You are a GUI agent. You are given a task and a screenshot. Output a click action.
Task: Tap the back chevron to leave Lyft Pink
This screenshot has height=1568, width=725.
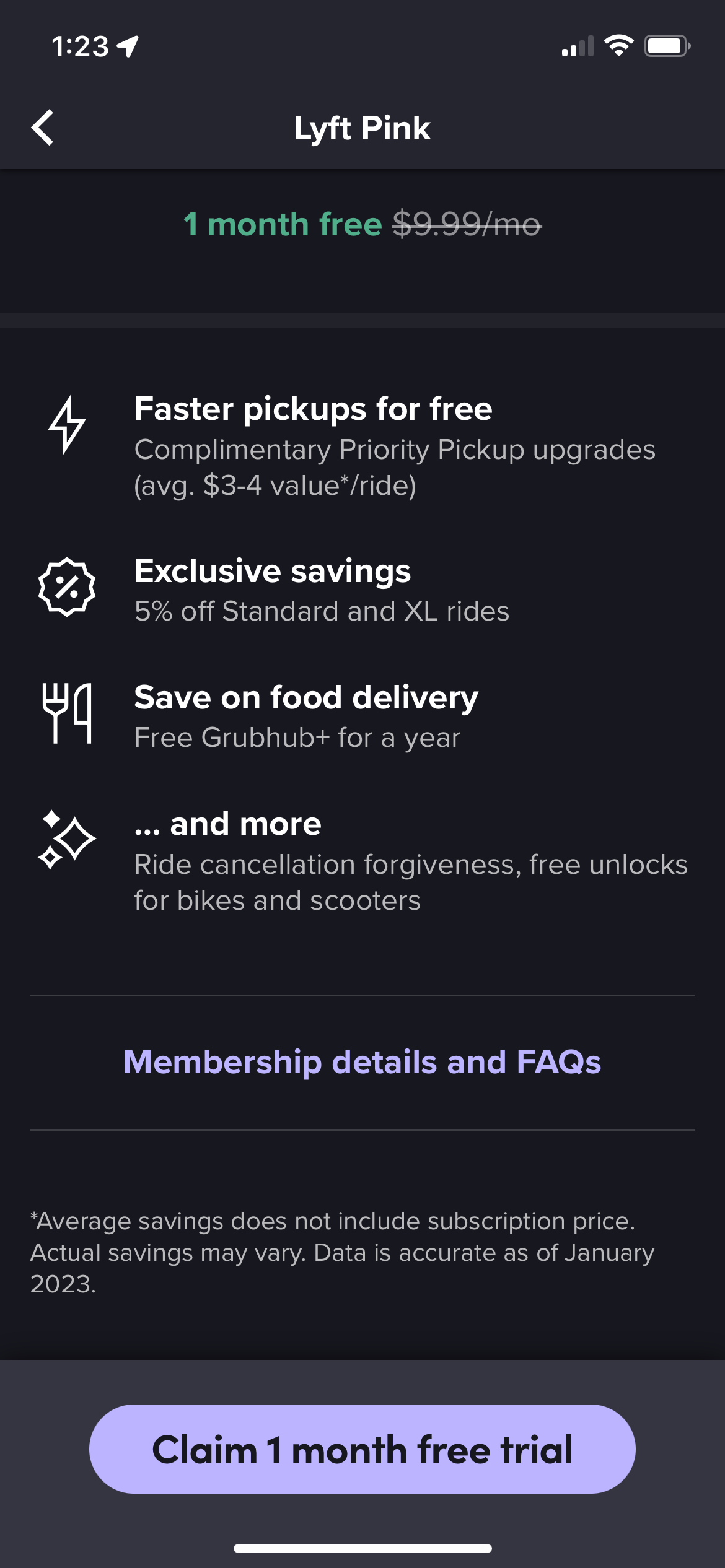pyautogui.click(x=42, y=128)
